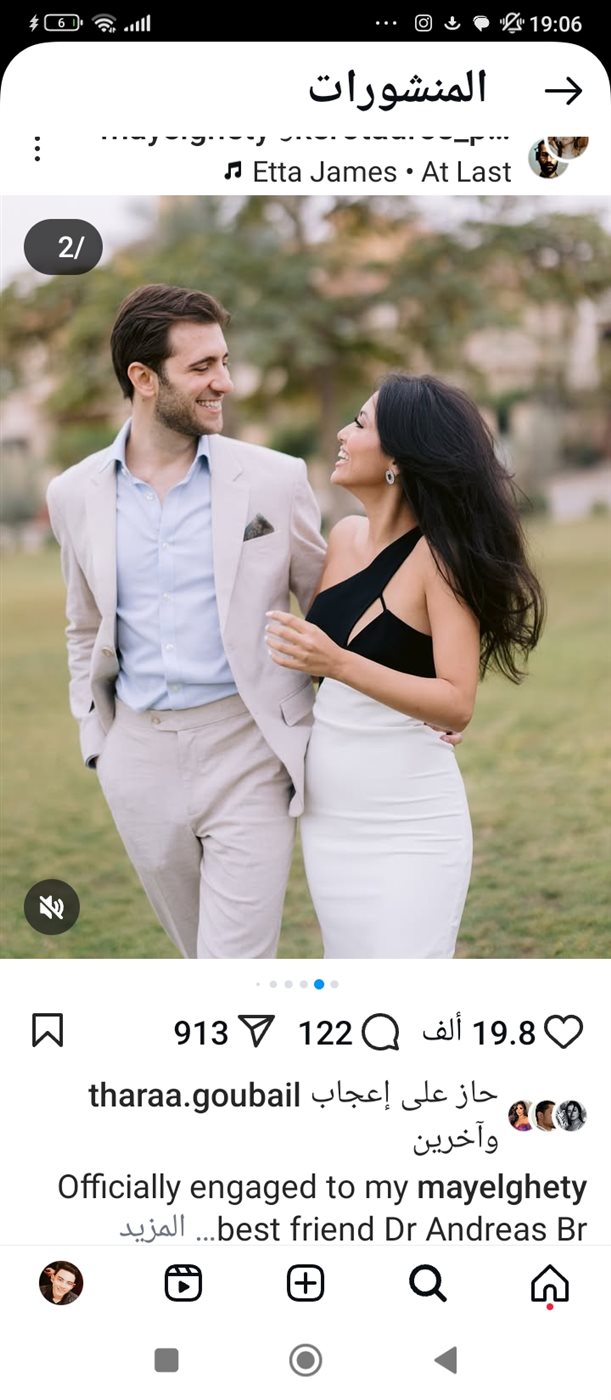Image resolution: width=611 pixels, height=1400 pixels.
Task: Save this post with the bookmark icon
Action: [x=47, y=1031]
